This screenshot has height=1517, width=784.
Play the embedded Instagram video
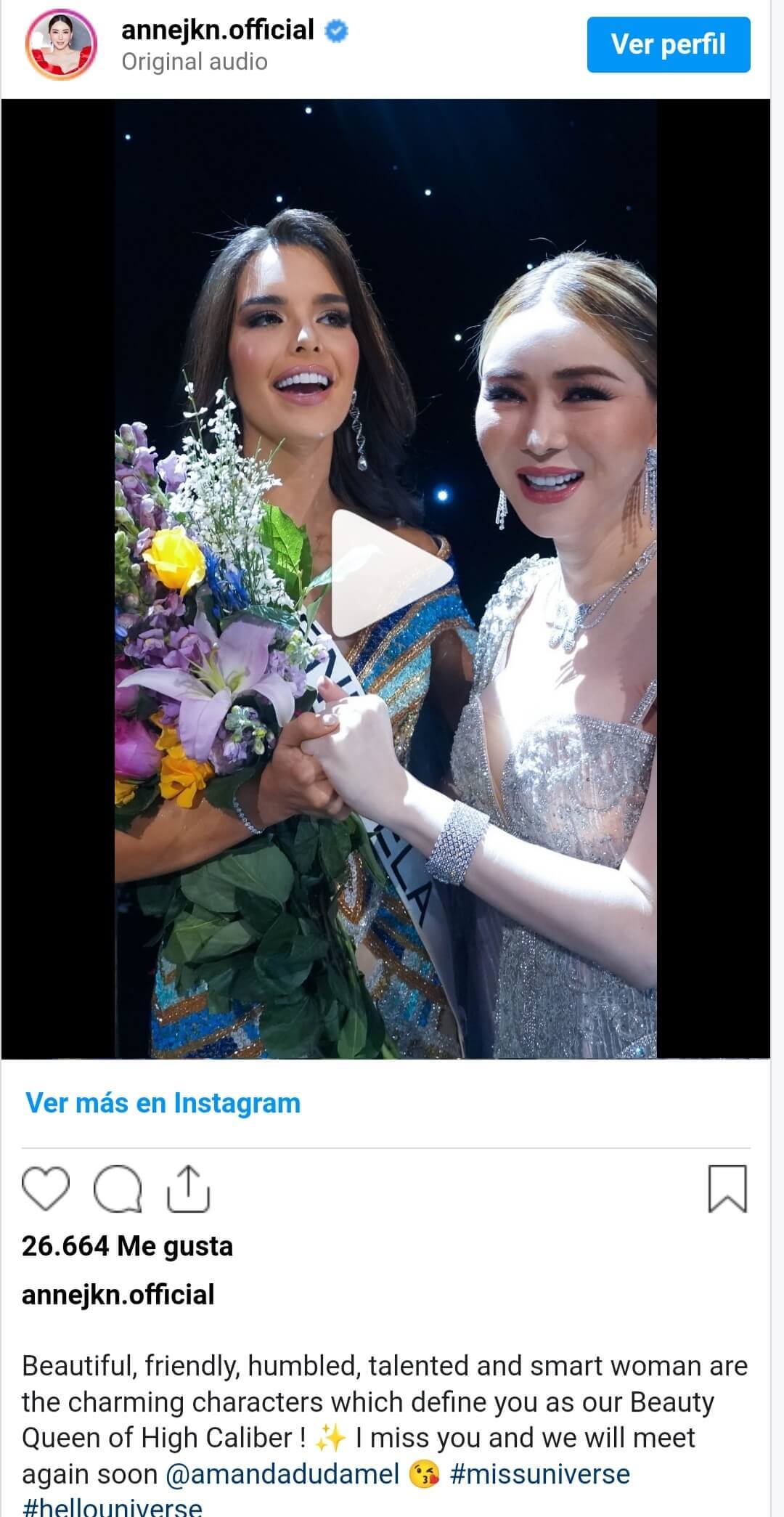(392, 573)
